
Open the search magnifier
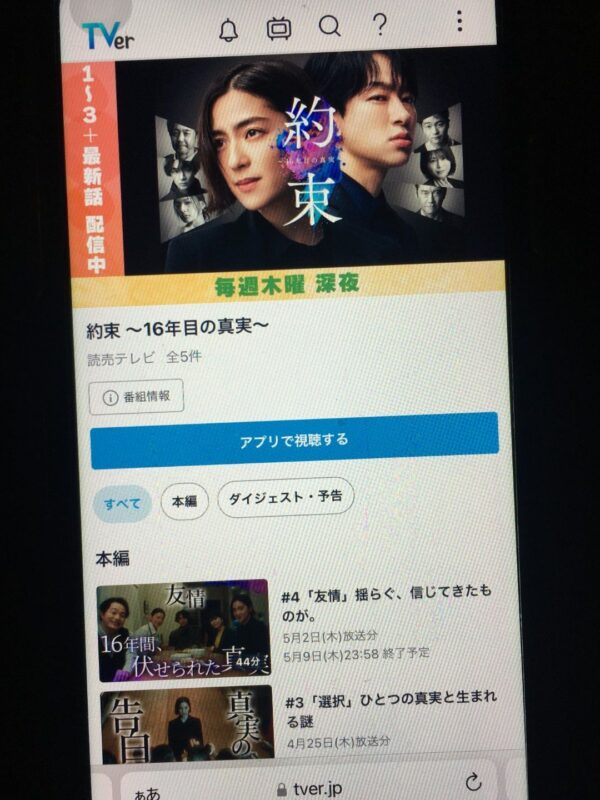329,27
